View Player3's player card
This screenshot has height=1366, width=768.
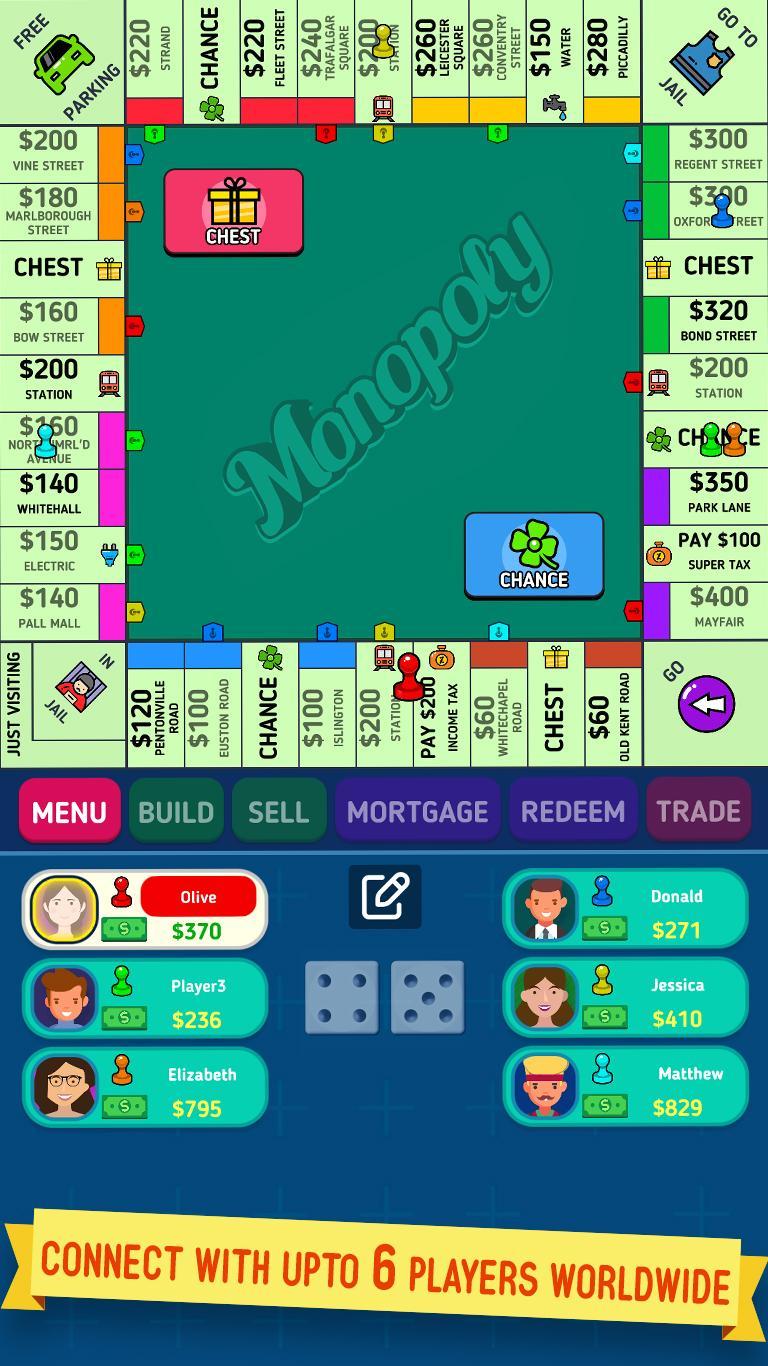tap(145, 999)
